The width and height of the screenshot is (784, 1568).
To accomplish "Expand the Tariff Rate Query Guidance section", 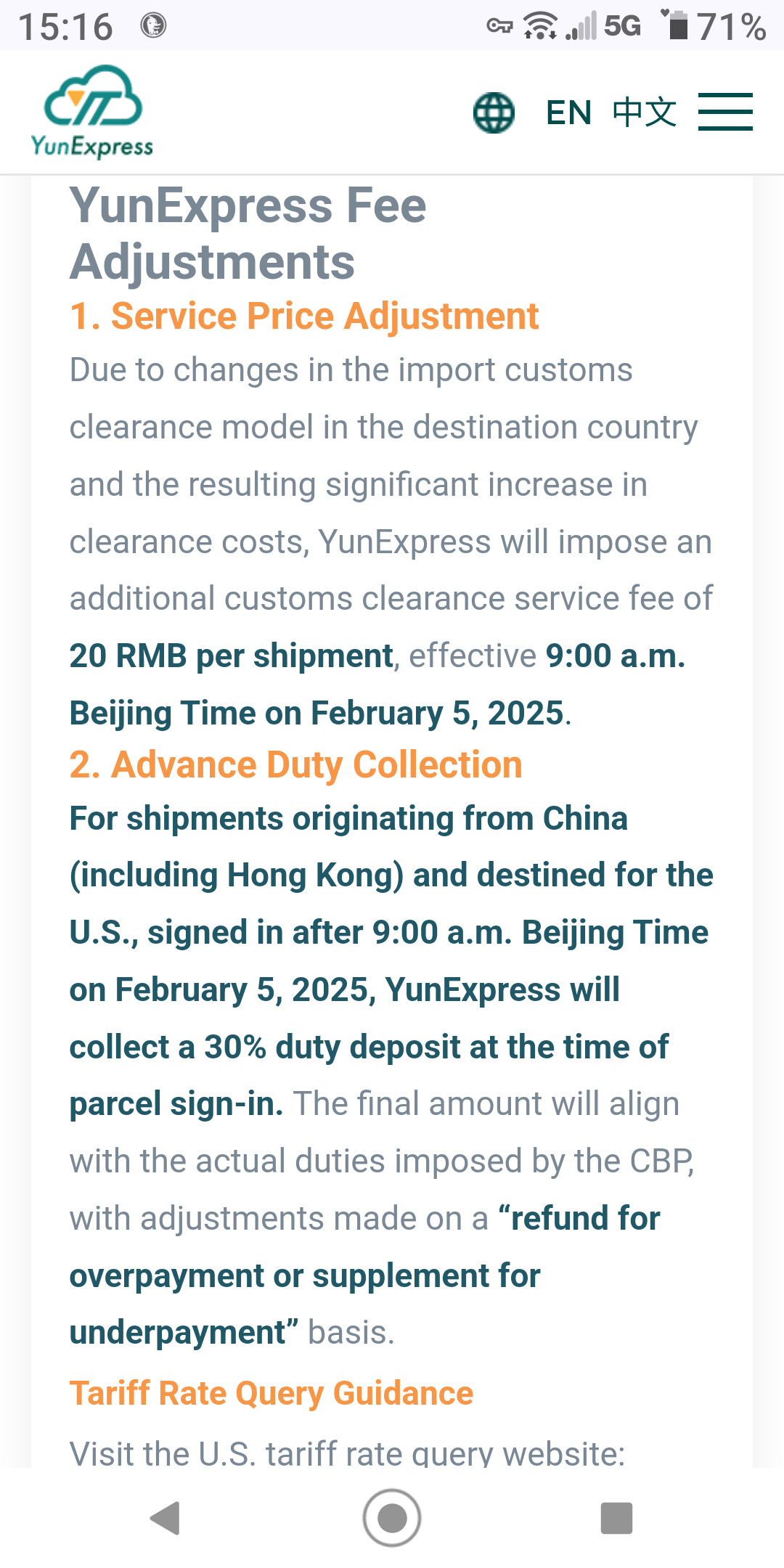I will point(270,1392).
